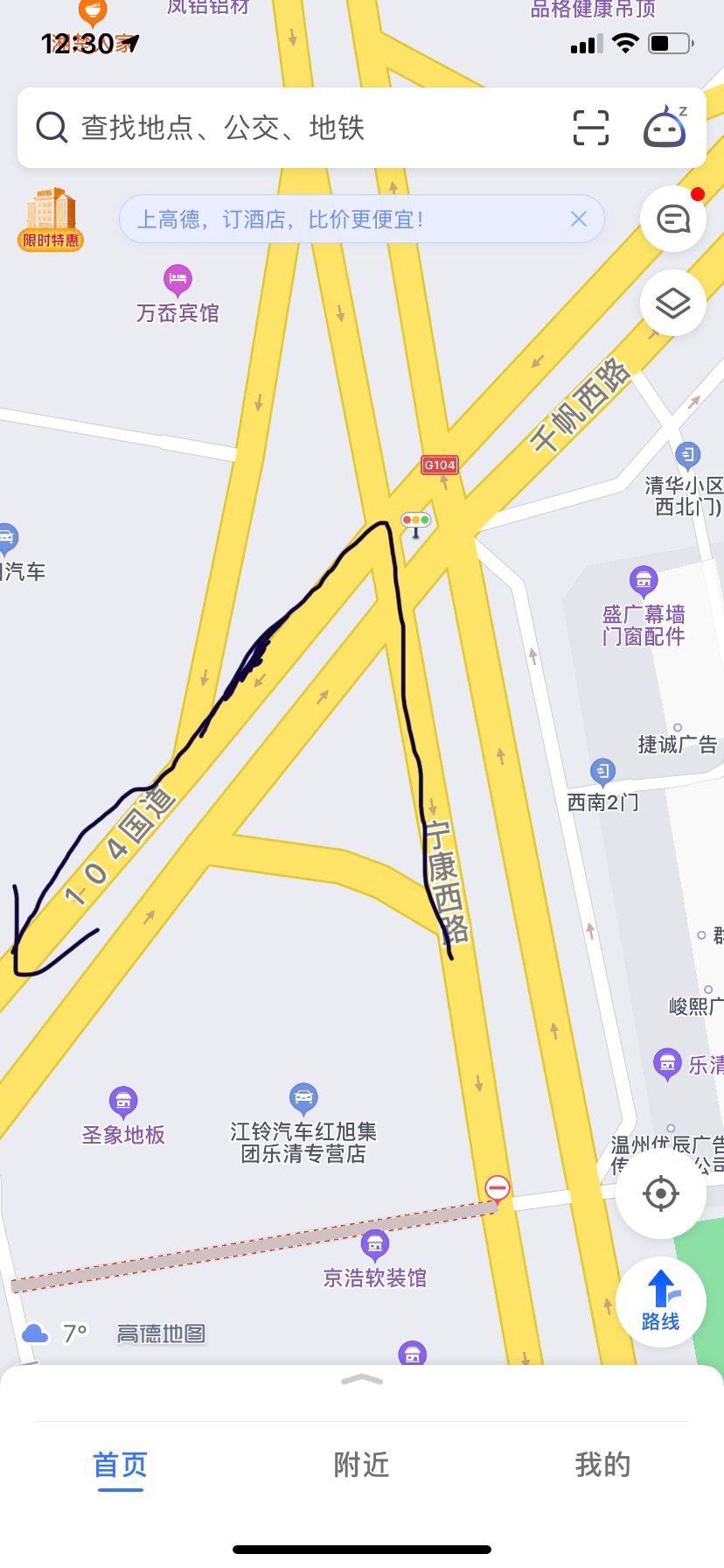Expand the bottom panel handle
This screenshot has height=1568, width=724.
pos(361,1380)
